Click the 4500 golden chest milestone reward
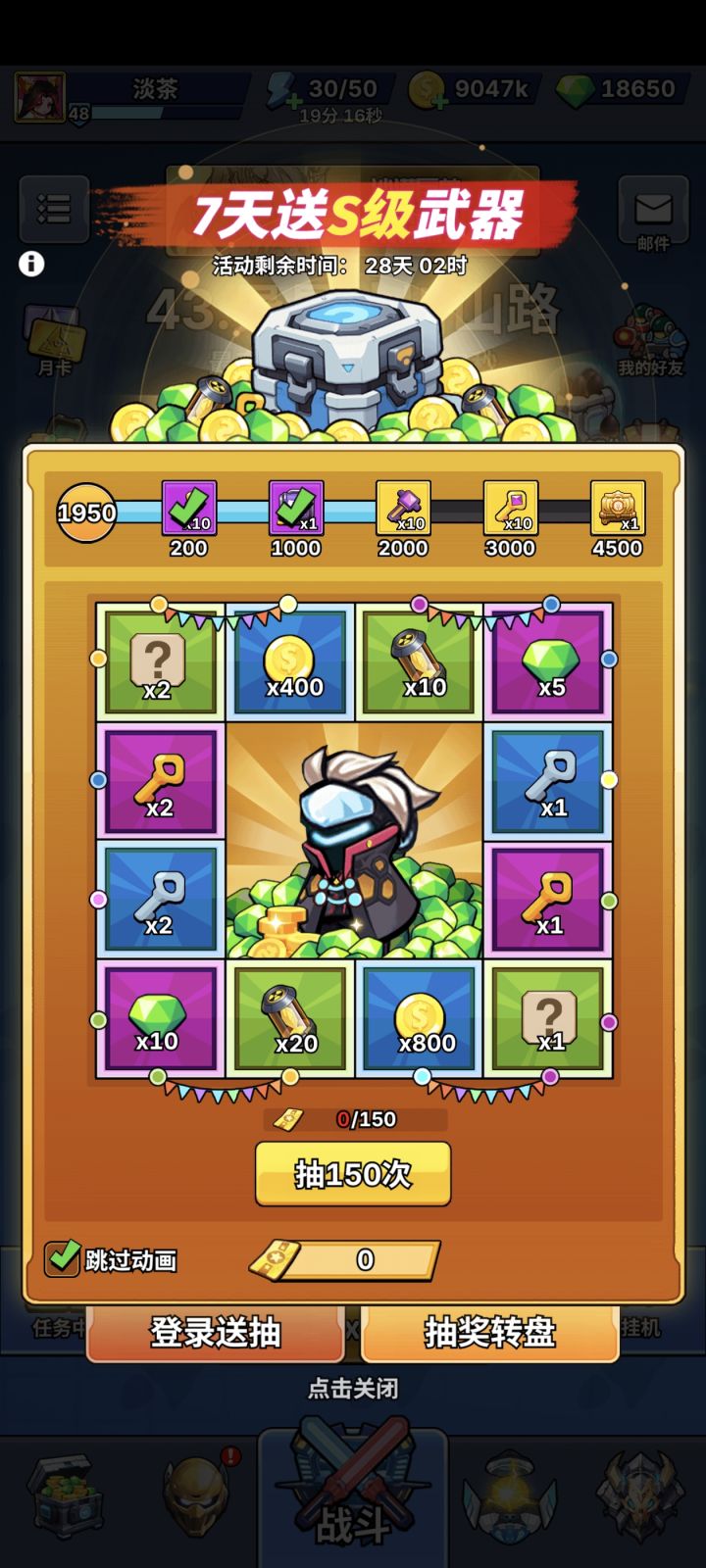The width and height of the screenshot is (706, 1568). (x=617, y=510)
